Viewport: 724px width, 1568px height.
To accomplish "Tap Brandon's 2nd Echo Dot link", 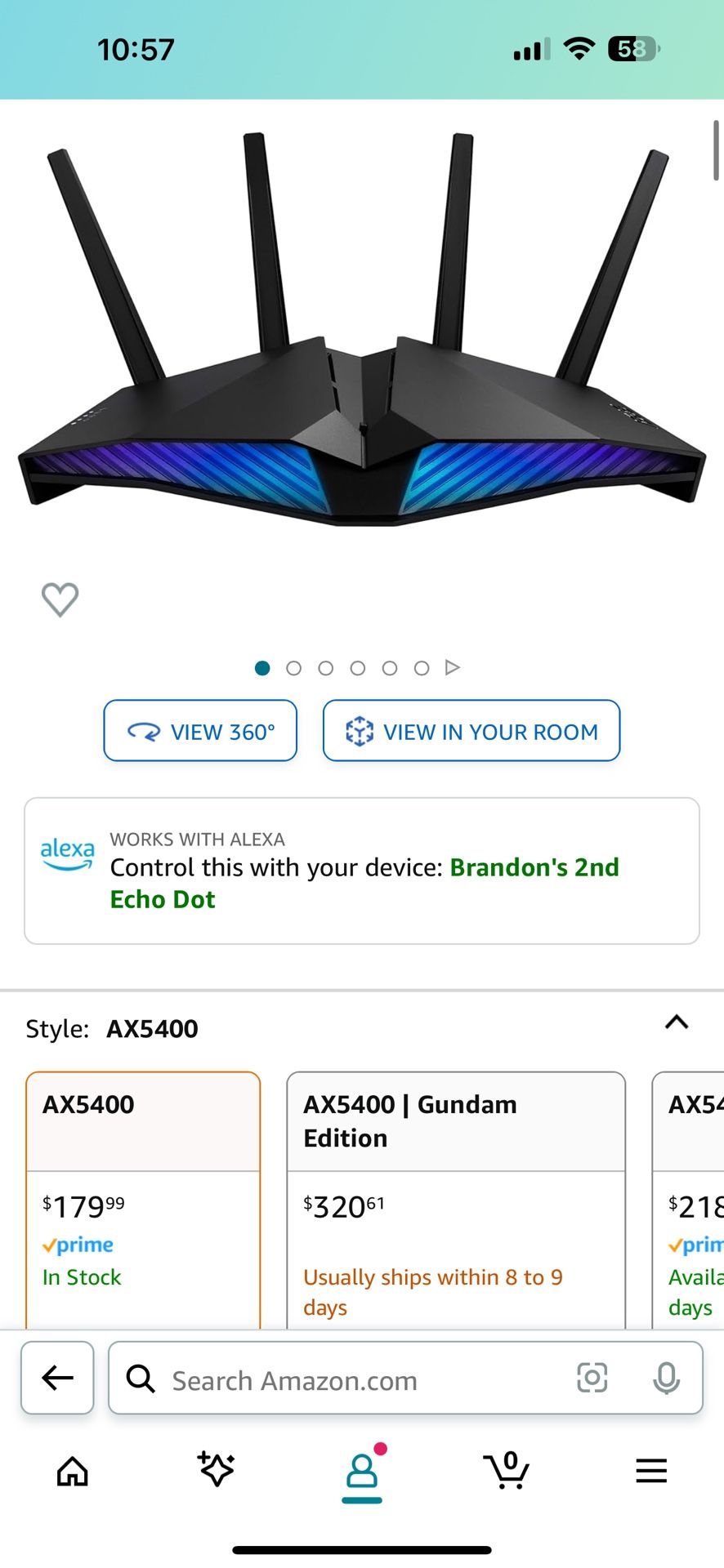I will (534, 867).
